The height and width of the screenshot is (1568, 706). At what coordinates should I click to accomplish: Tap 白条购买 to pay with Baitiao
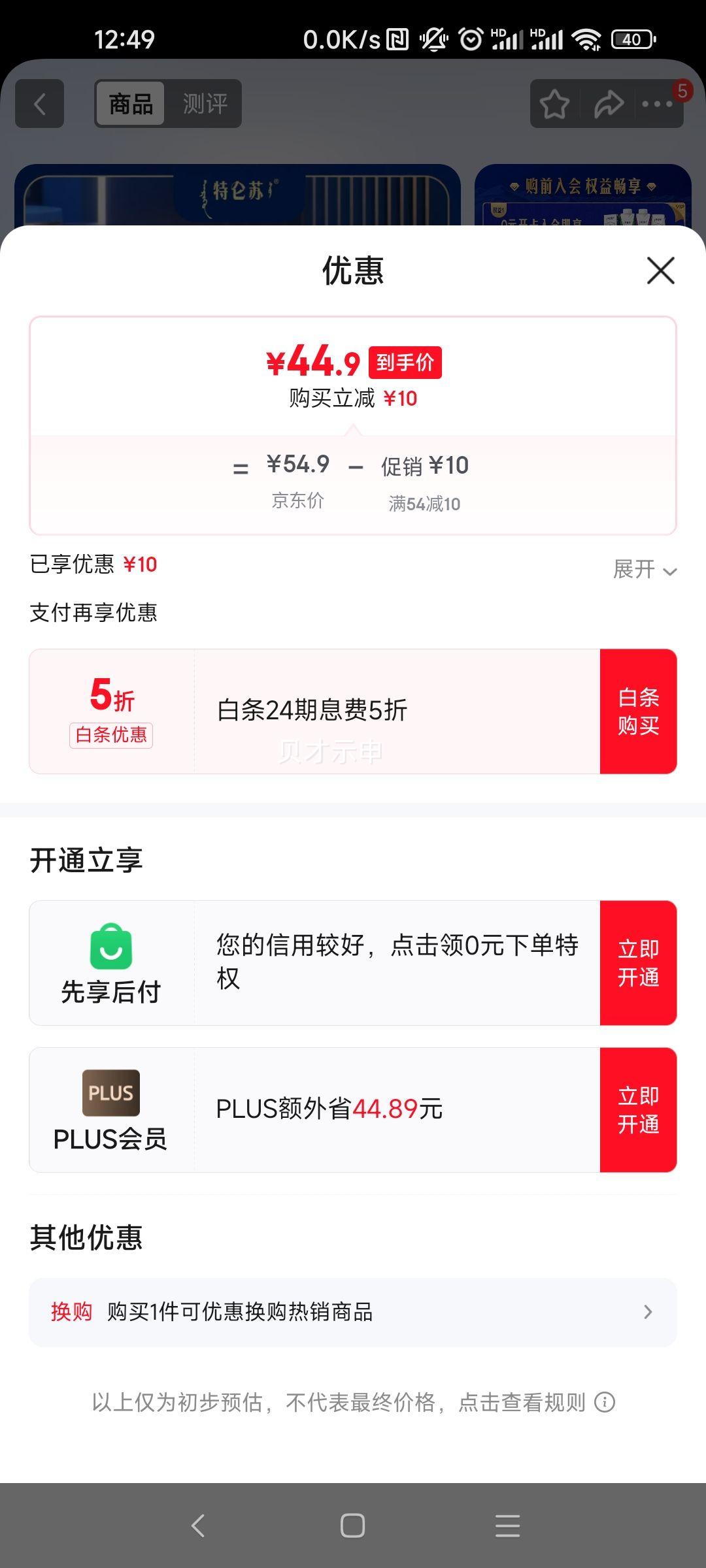[x=639, y=710]
